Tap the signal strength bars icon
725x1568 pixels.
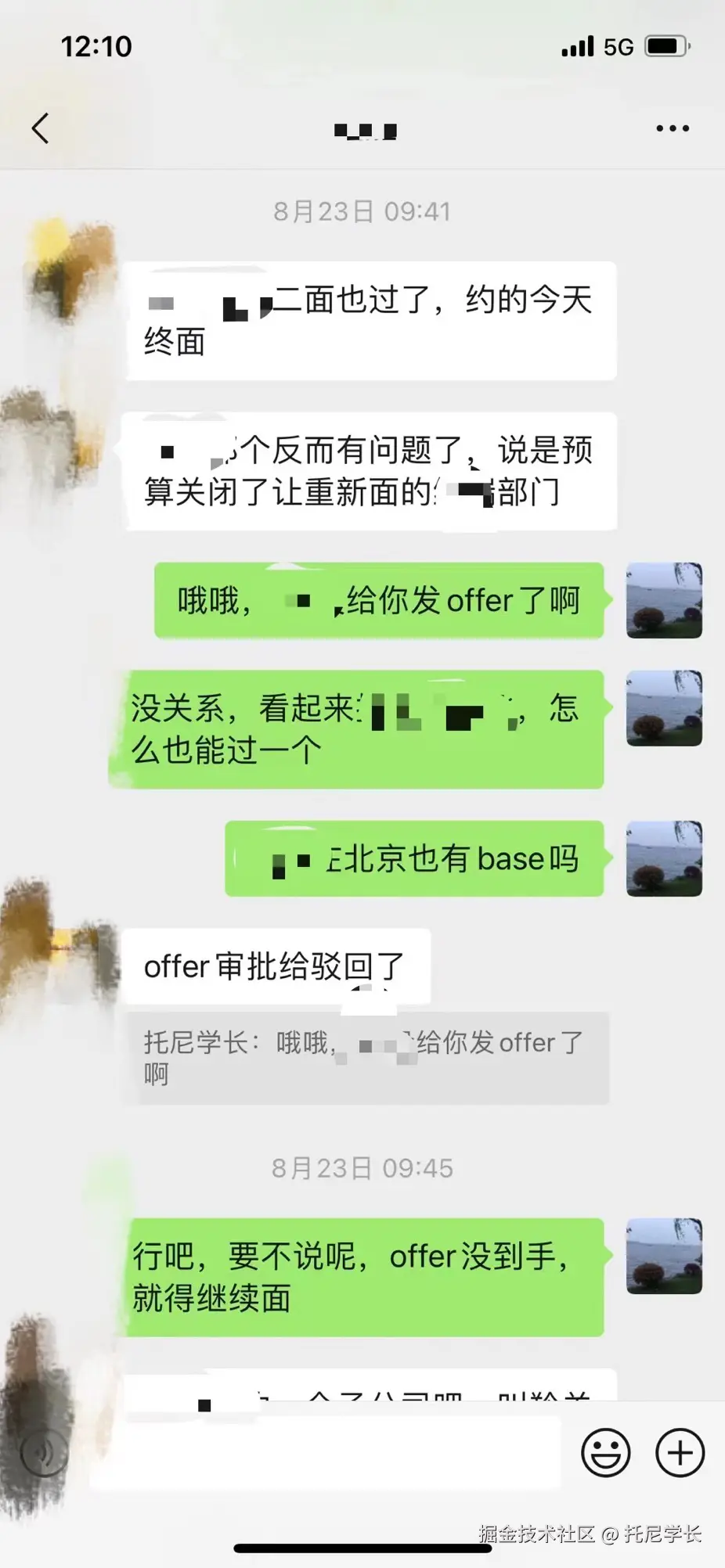(577, 47)
